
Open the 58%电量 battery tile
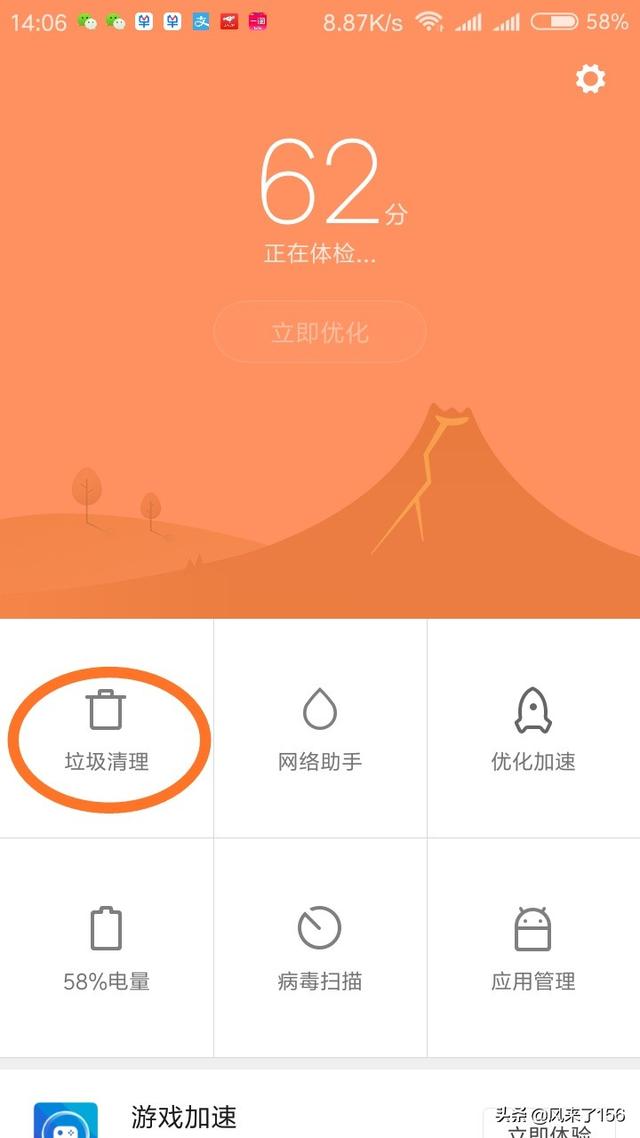[x=107, y=948]
